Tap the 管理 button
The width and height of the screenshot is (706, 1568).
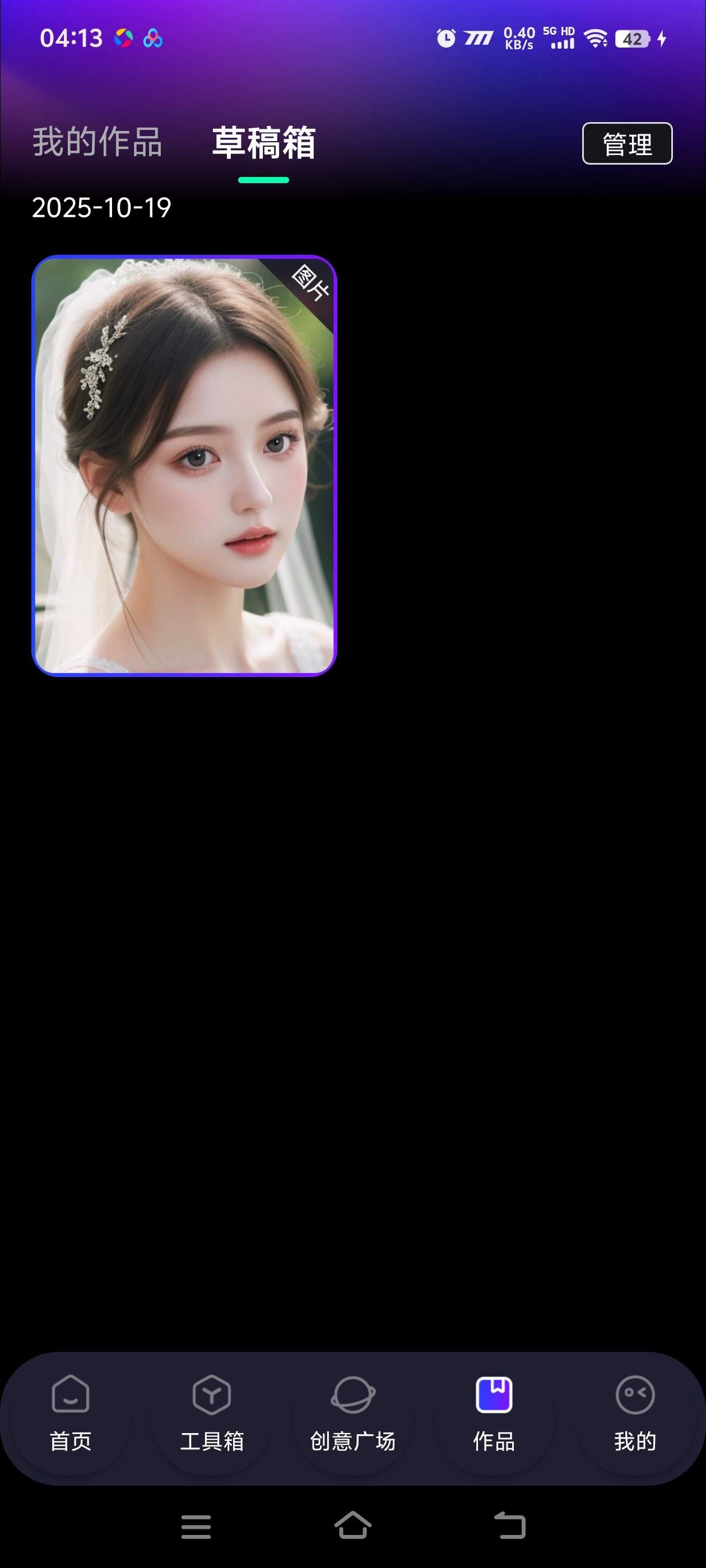pyautogui.click(x=627, y=144)
